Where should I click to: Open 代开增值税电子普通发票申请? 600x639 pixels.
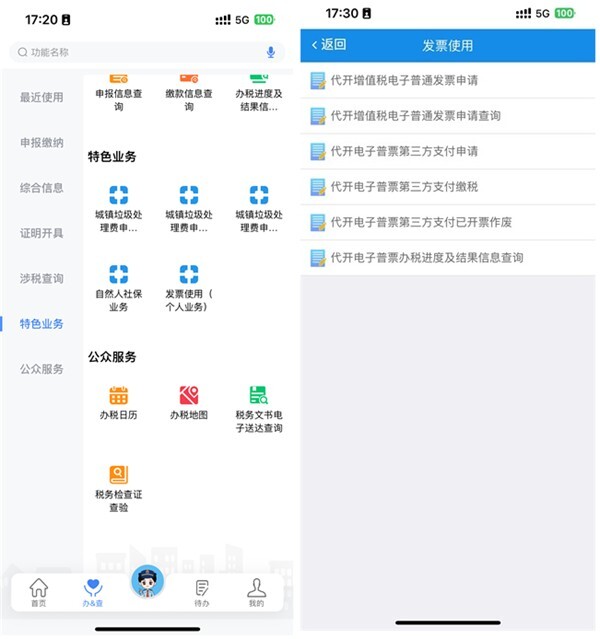click(404, 81)
